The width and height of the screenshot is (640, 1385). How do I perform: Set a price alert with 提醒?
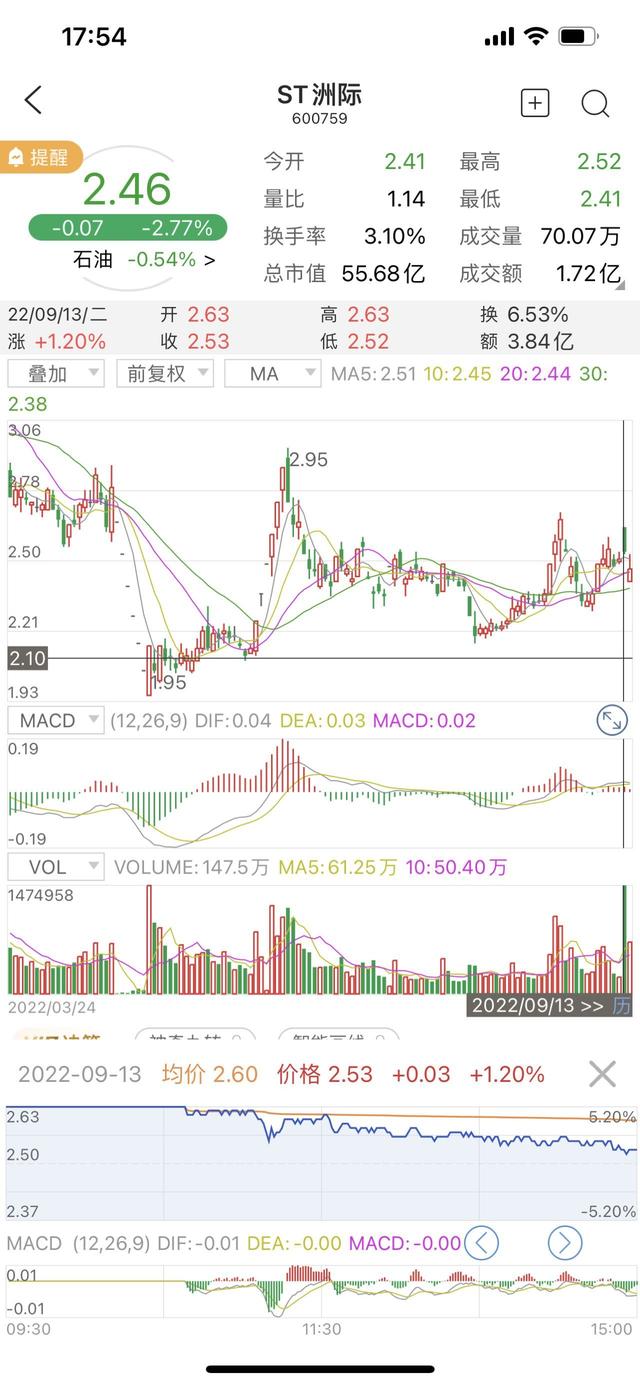coord(40,157)
